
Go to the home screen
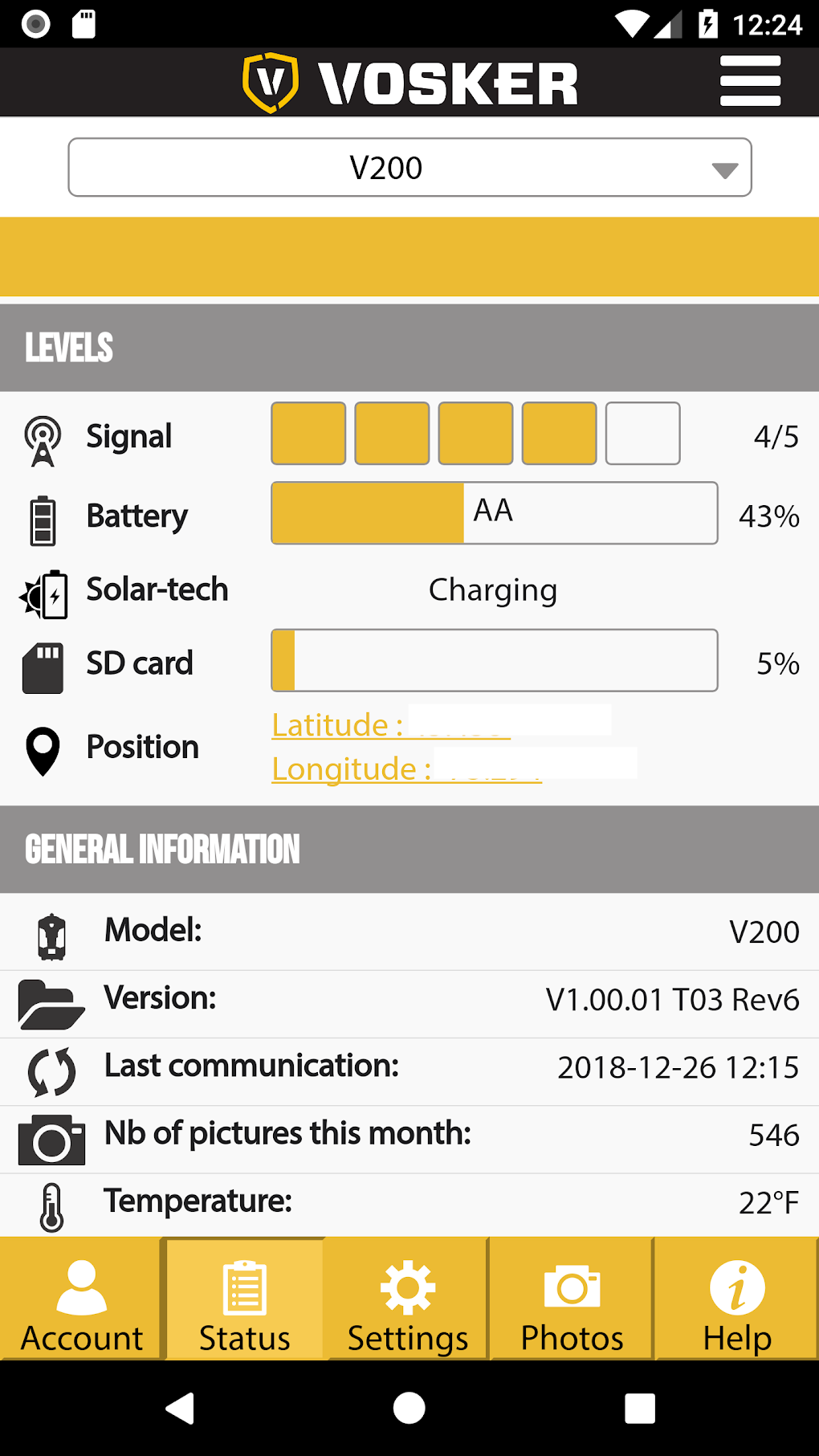click(x=409, y=1408)
